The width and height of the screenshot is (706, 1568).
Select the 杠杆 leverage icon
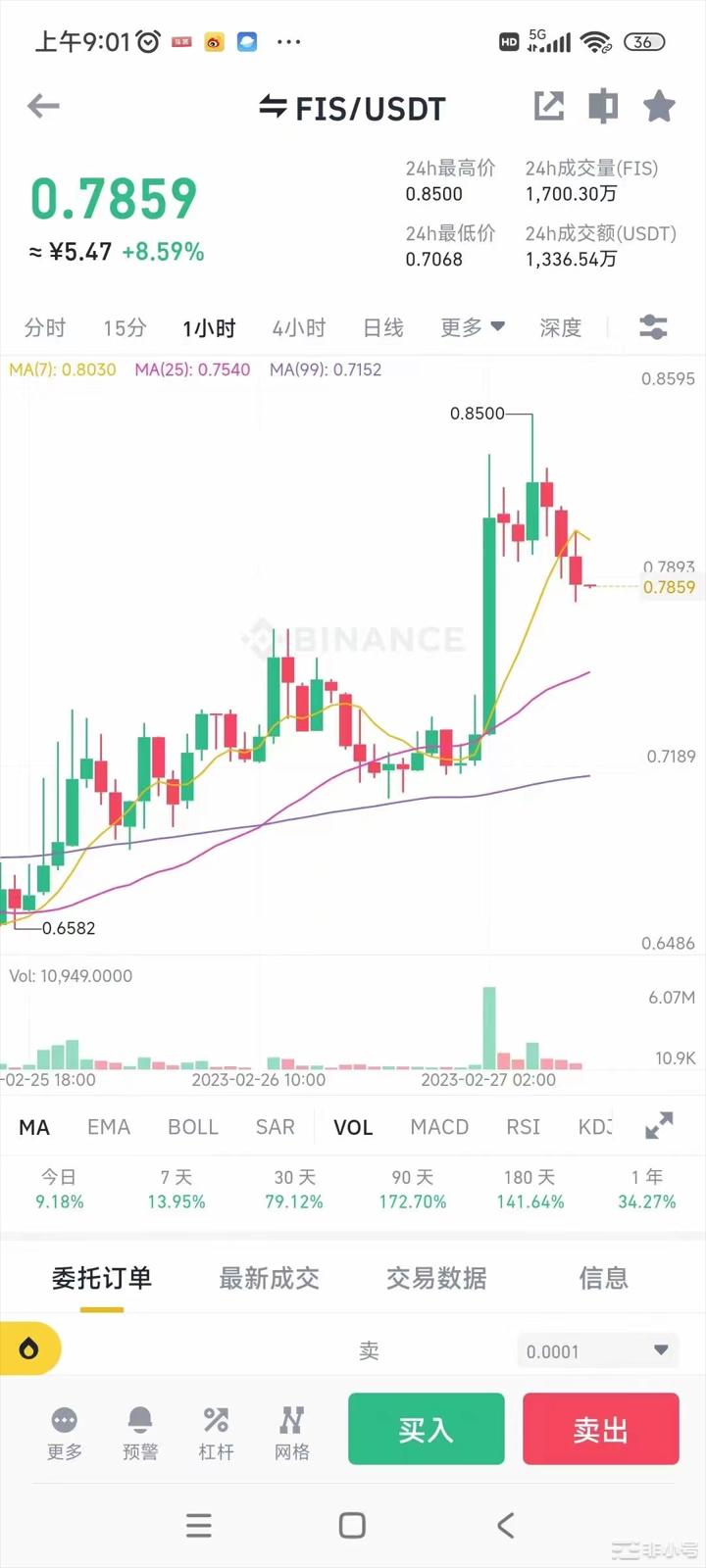click(216, 1431)
